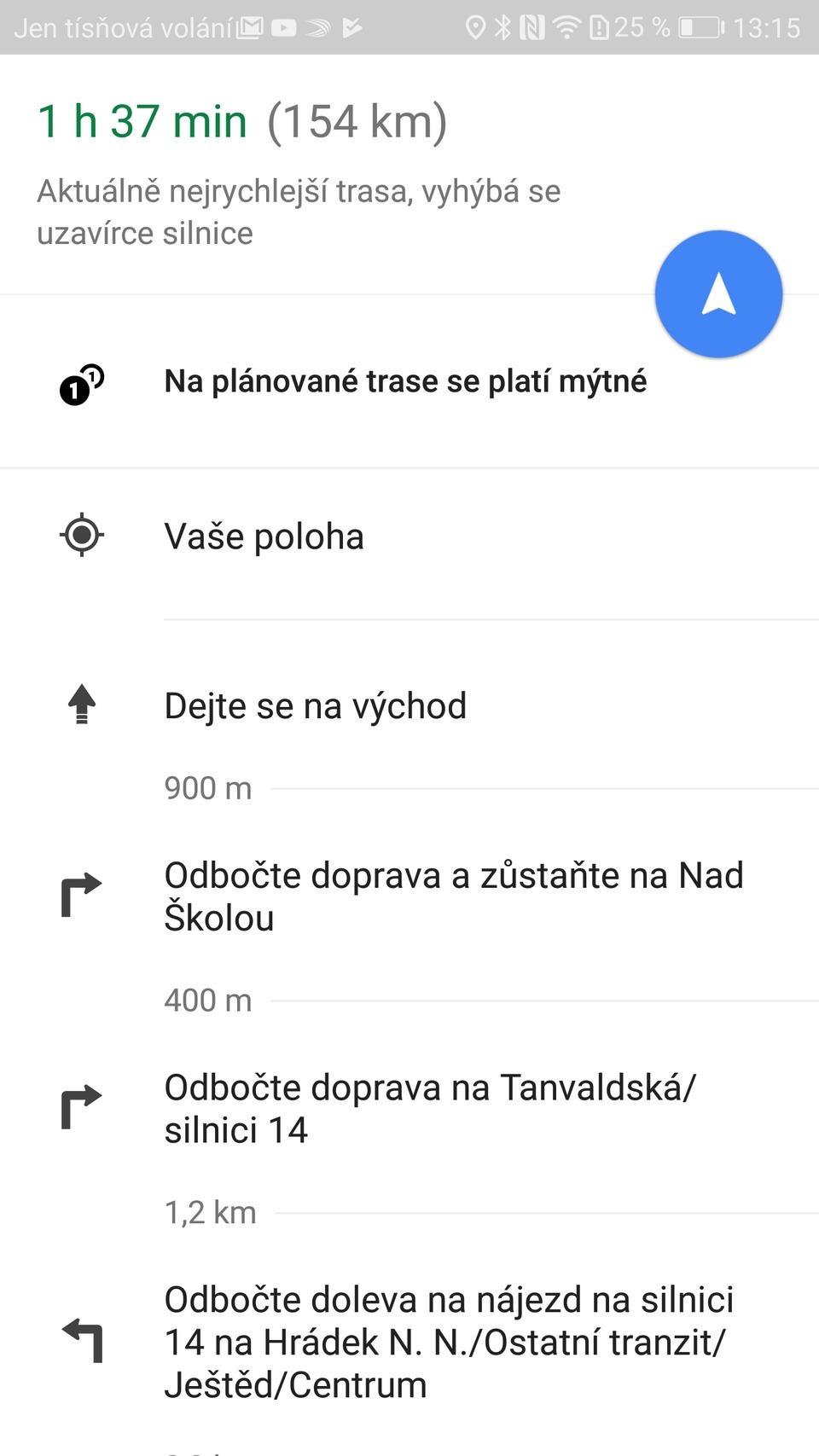
Task: Tap the Bluetooth status icon
Action: 502,26
